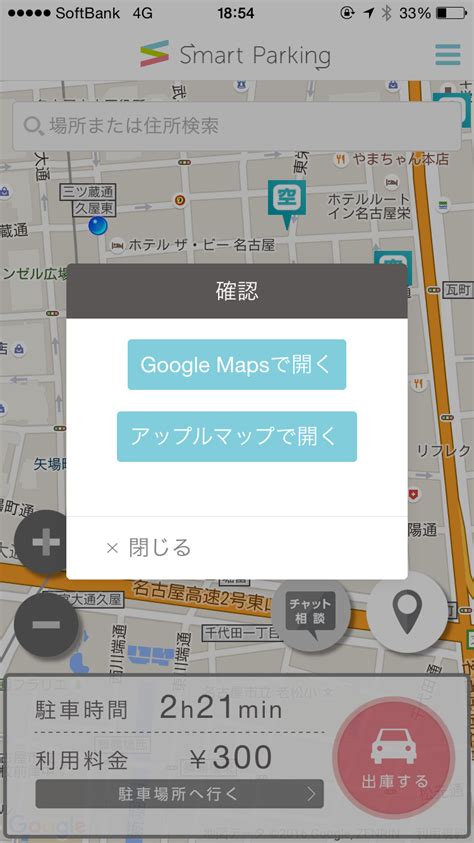Open location in Google Maps
474x843 pixels.
point(236,365)
